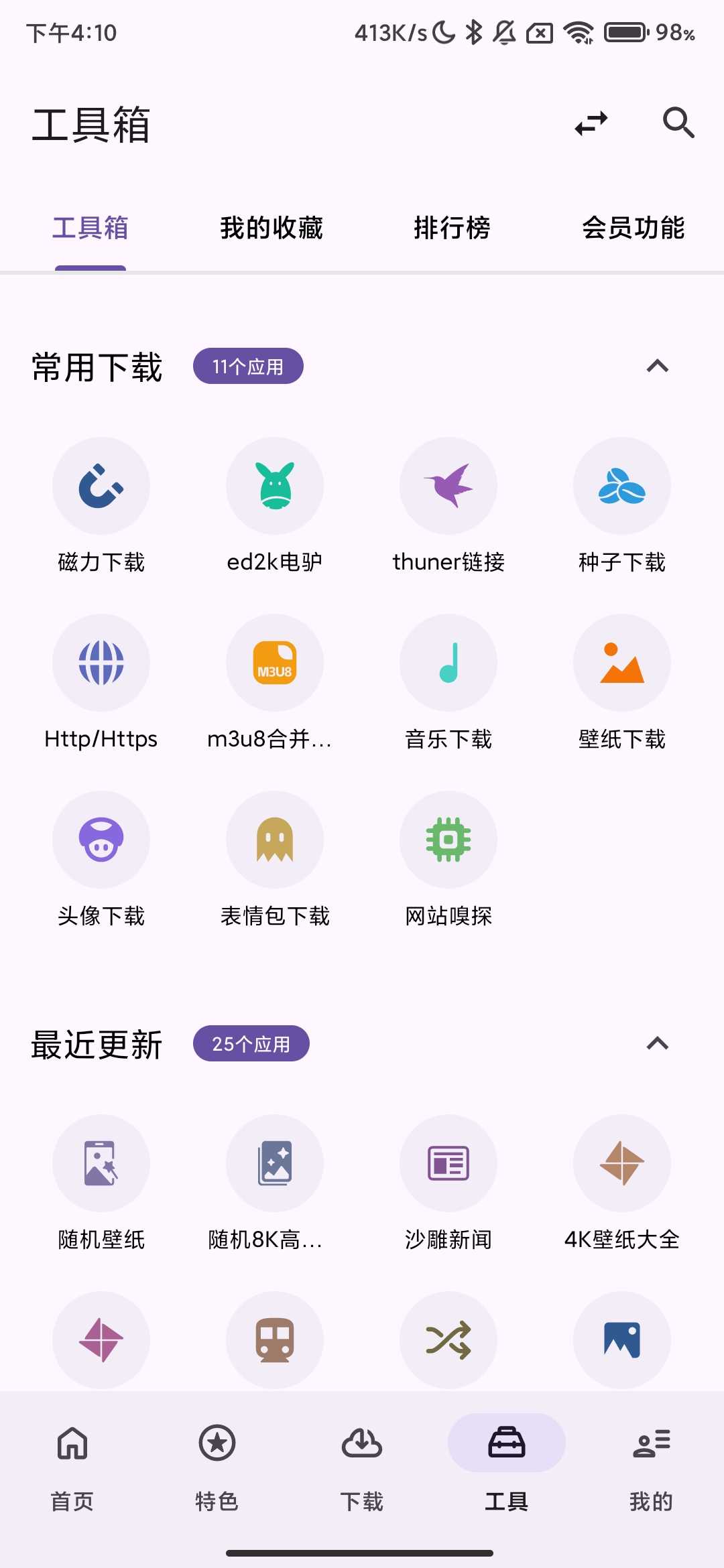The height and width of the screenshot is (1568, 724).
Task: Open the 排行榜 tab
Action: point(453,228)
